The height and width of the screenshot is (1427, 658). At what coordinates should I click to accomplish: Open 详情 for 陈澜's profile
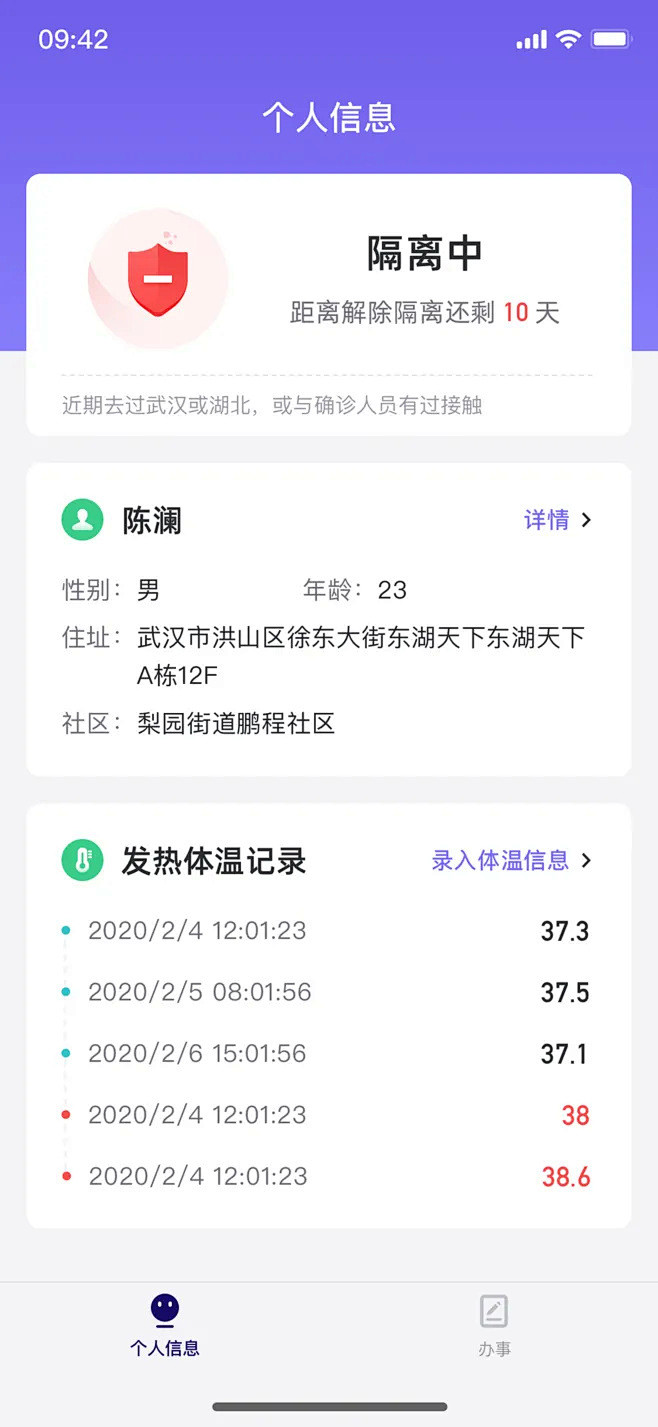[557, 520]
